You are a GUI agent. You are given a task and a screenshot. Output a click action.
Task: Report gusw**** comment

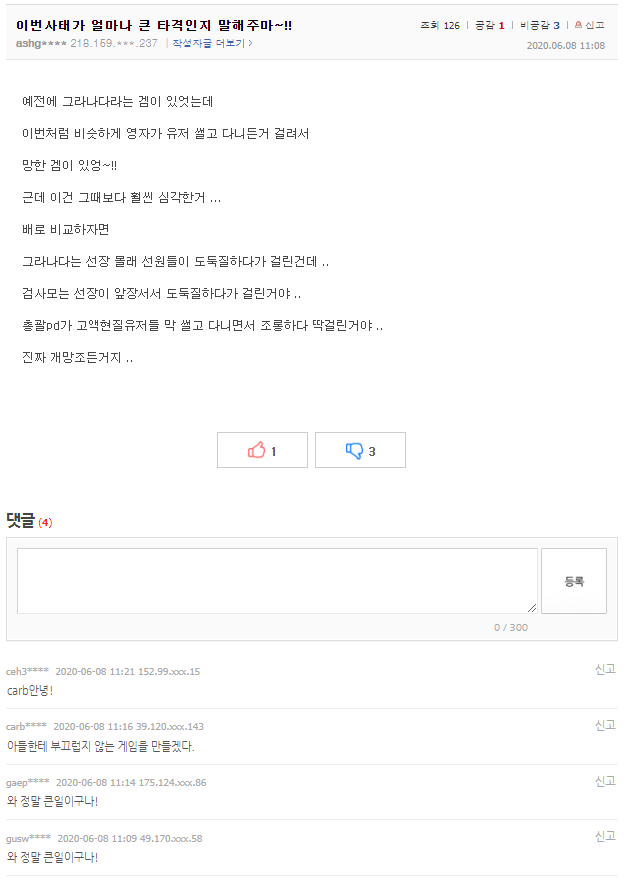tap(605, 836)
